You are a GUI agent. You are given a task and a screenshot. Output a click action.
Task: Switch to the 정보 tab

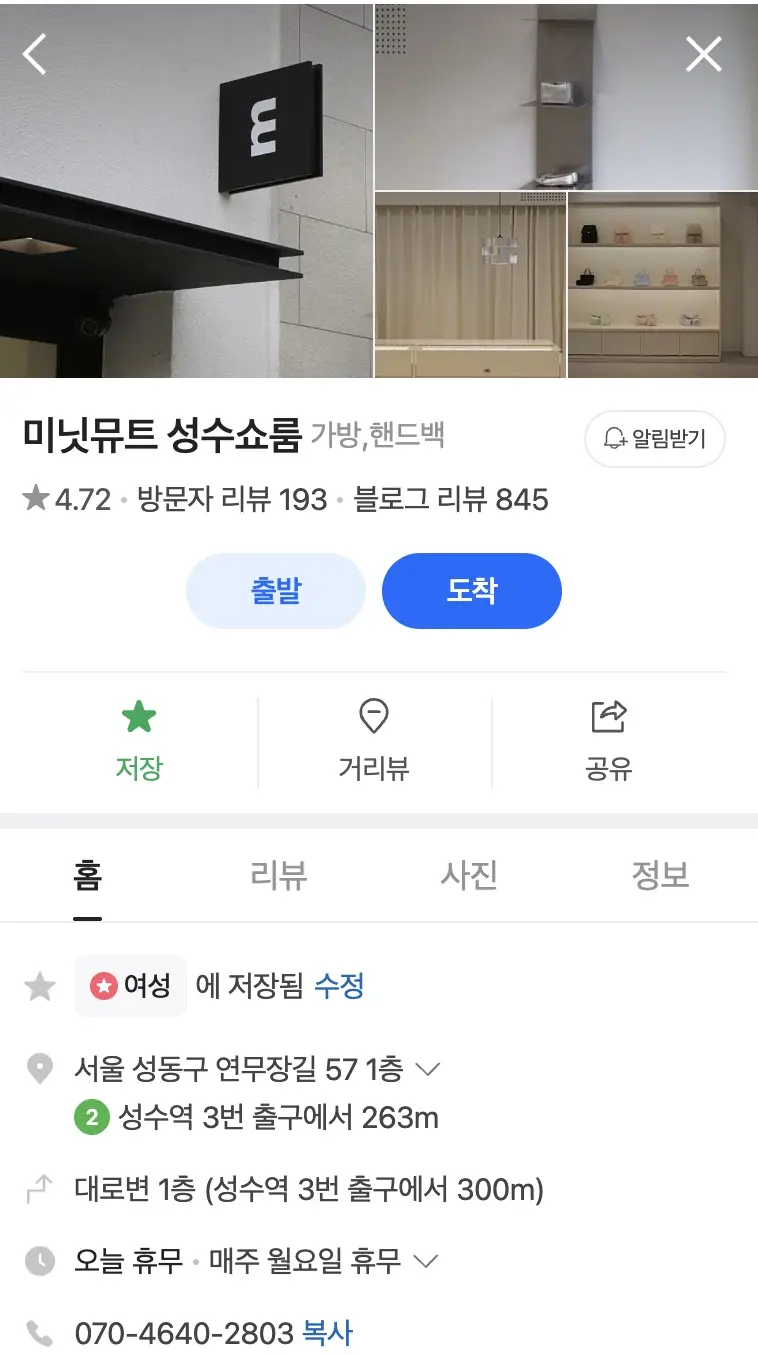660,876
